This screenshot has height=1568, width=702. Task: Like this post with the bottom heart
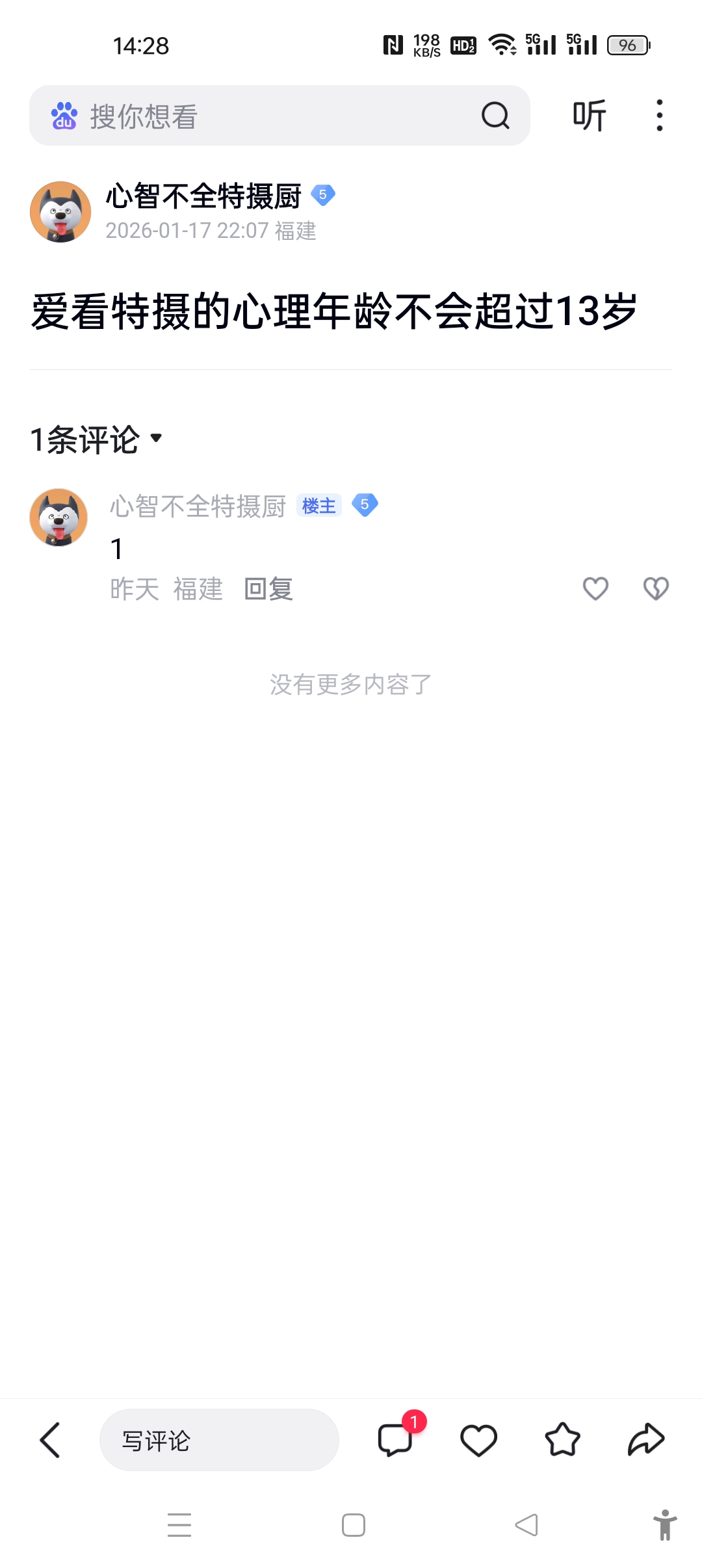pyautogui.click(x=478, y=1440)
